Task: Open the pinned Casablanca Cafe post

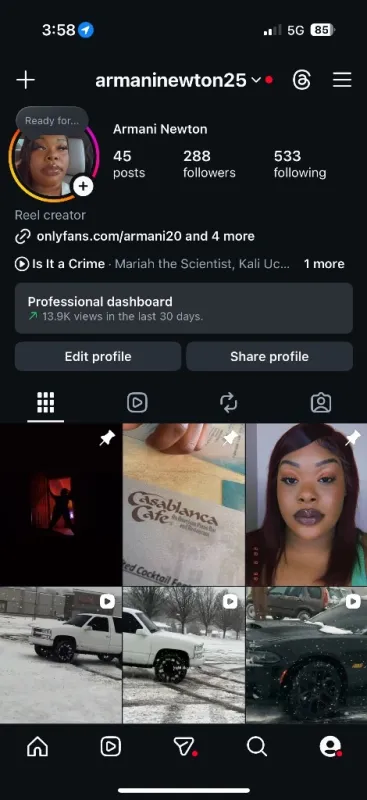Action: pyautogui.click(x=184, y=505)
